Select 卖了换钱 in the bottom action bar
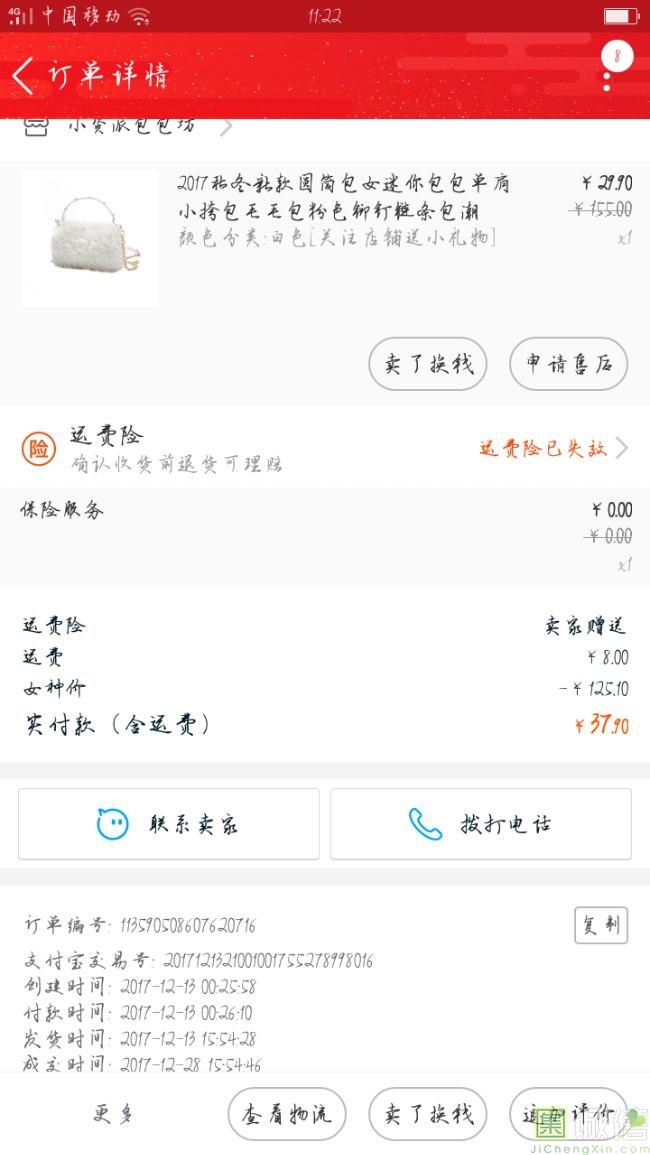 click(427, 1114)
